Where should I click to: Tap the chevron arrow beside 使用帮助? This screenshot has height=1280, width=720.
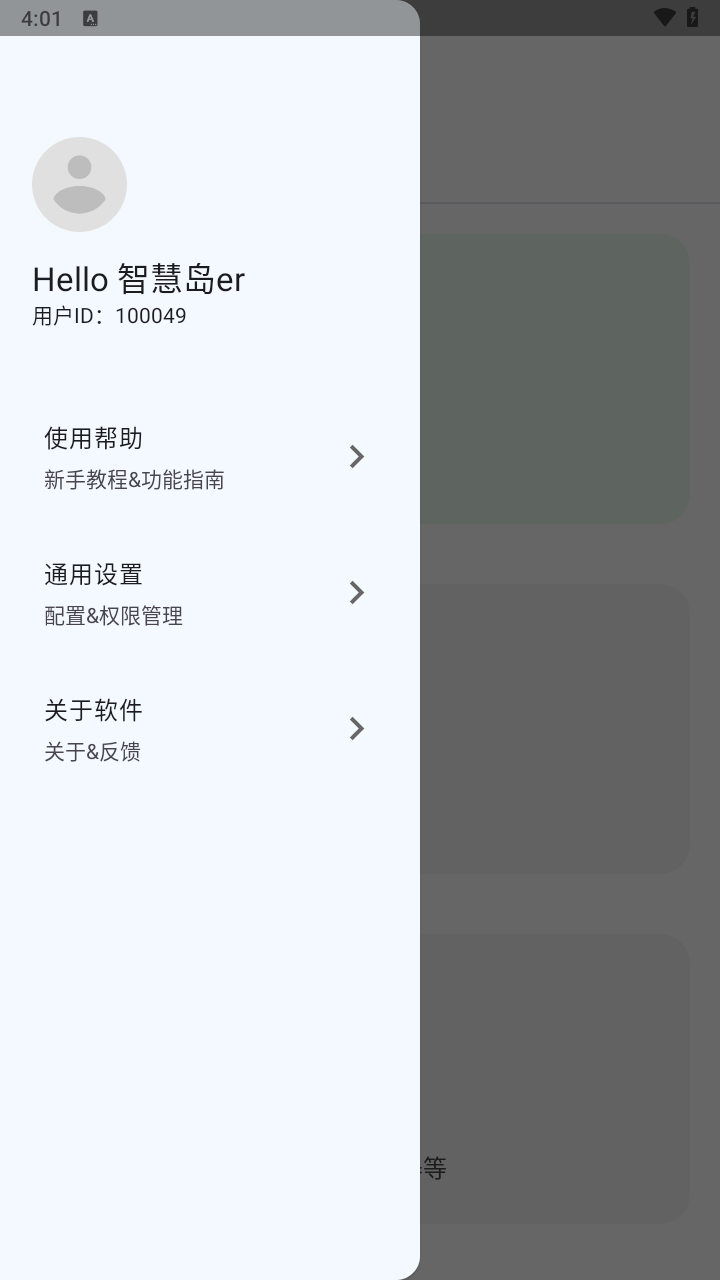click(x=357, y=456)
